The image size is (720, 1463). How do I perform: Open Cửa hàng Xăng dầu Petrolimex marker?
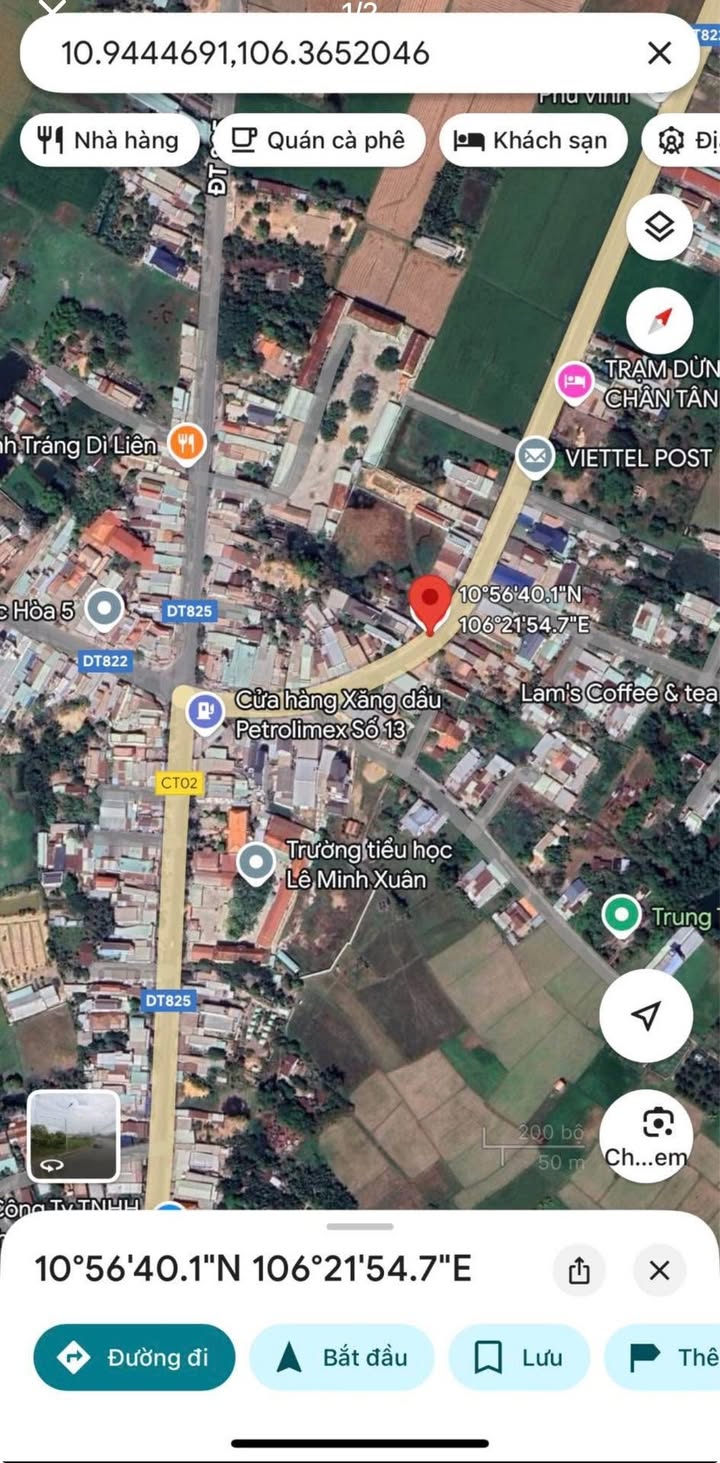click(x=205, y=713)
